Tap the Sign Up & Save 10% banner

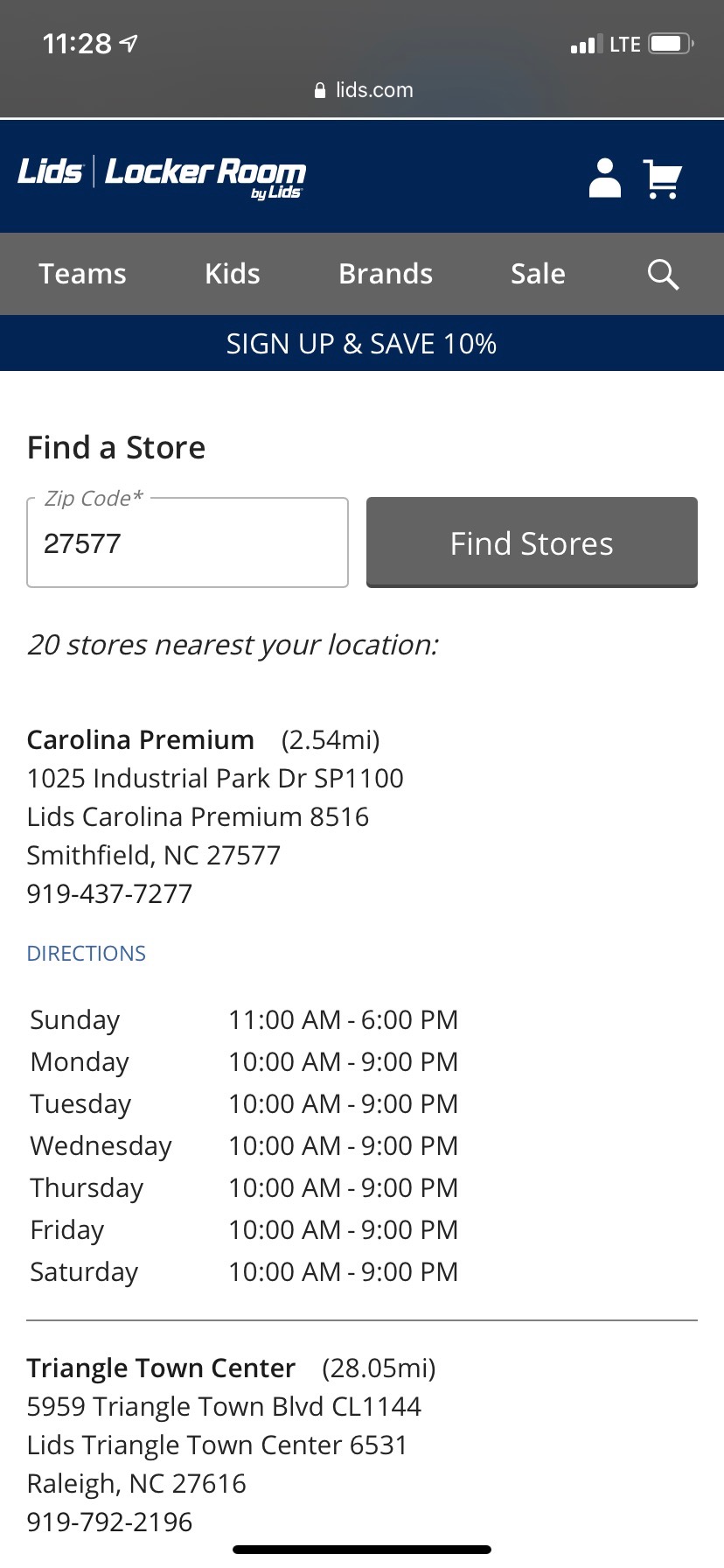tap(362, 344)
